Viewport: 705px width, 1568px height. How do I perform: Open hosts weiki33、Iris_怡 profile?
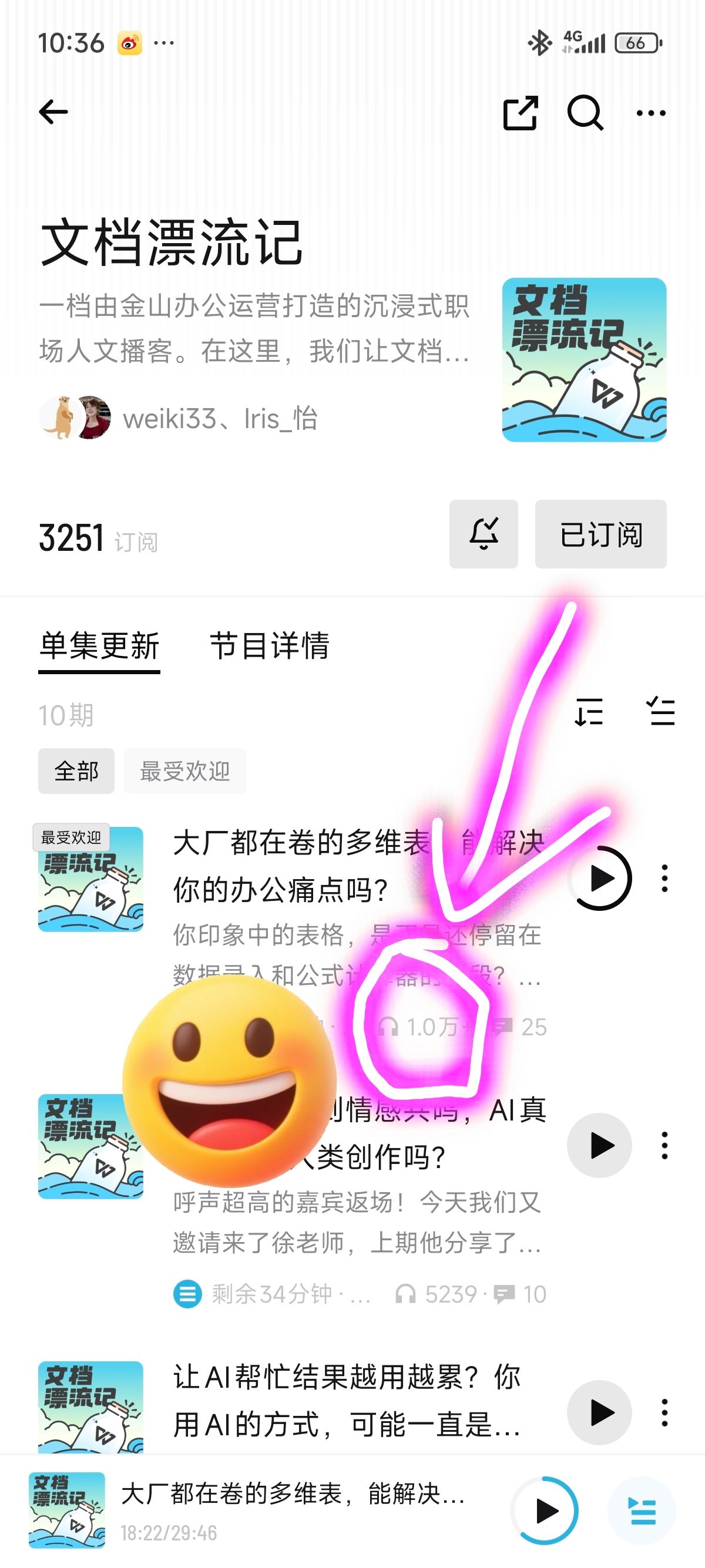pyautogui.click(x=178, y=418)
